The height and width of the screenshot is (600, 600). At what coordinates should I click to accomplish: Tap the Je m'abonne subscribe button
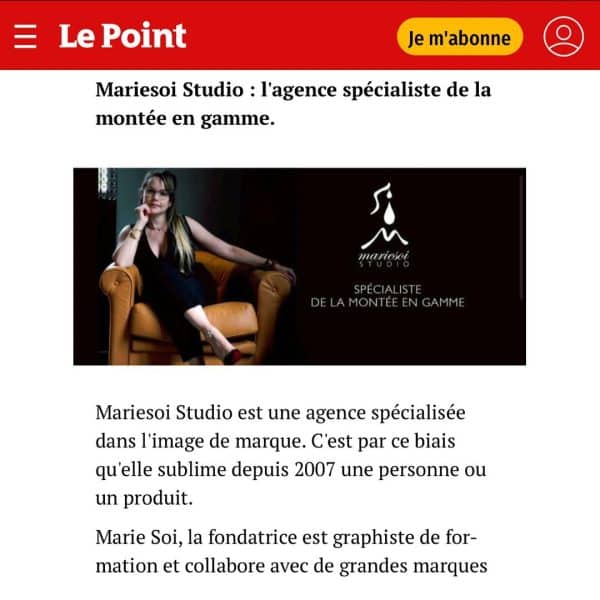pyautogui.click(x=460, y=37)
